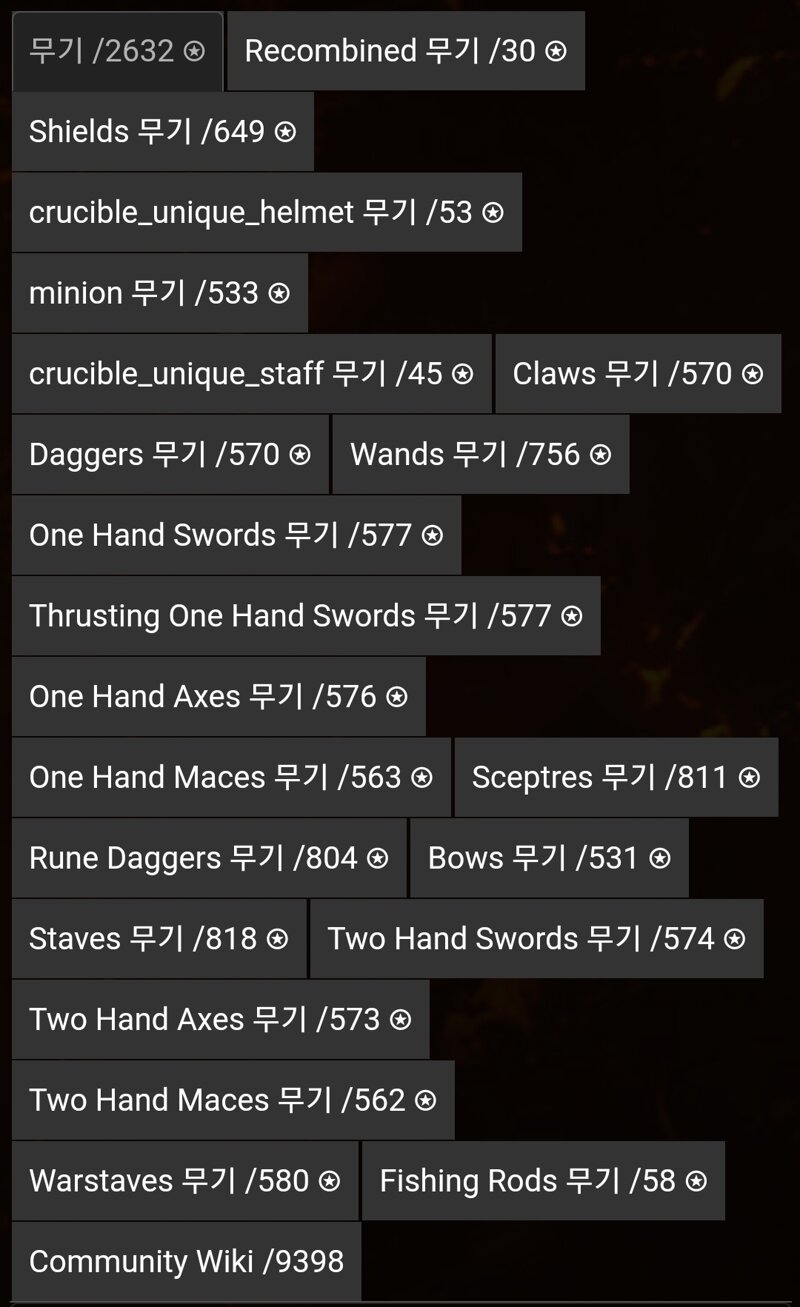Switch to Rune Daggers 무기 /804
This screenshot has height=1307, width=800.
(208, 858)
